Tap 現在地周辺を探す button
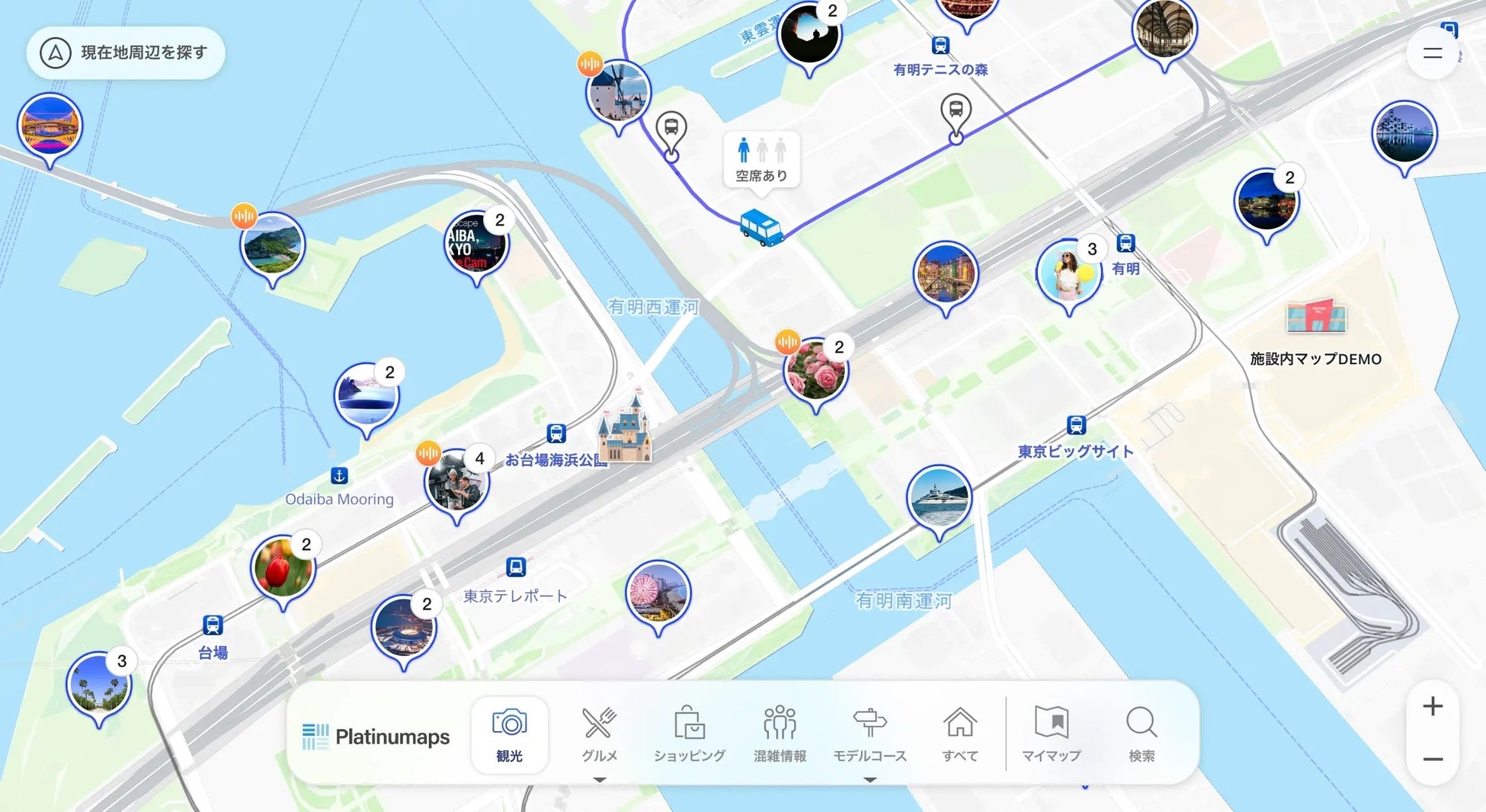This screenshot has height=812, width=1486. (126, 53)
